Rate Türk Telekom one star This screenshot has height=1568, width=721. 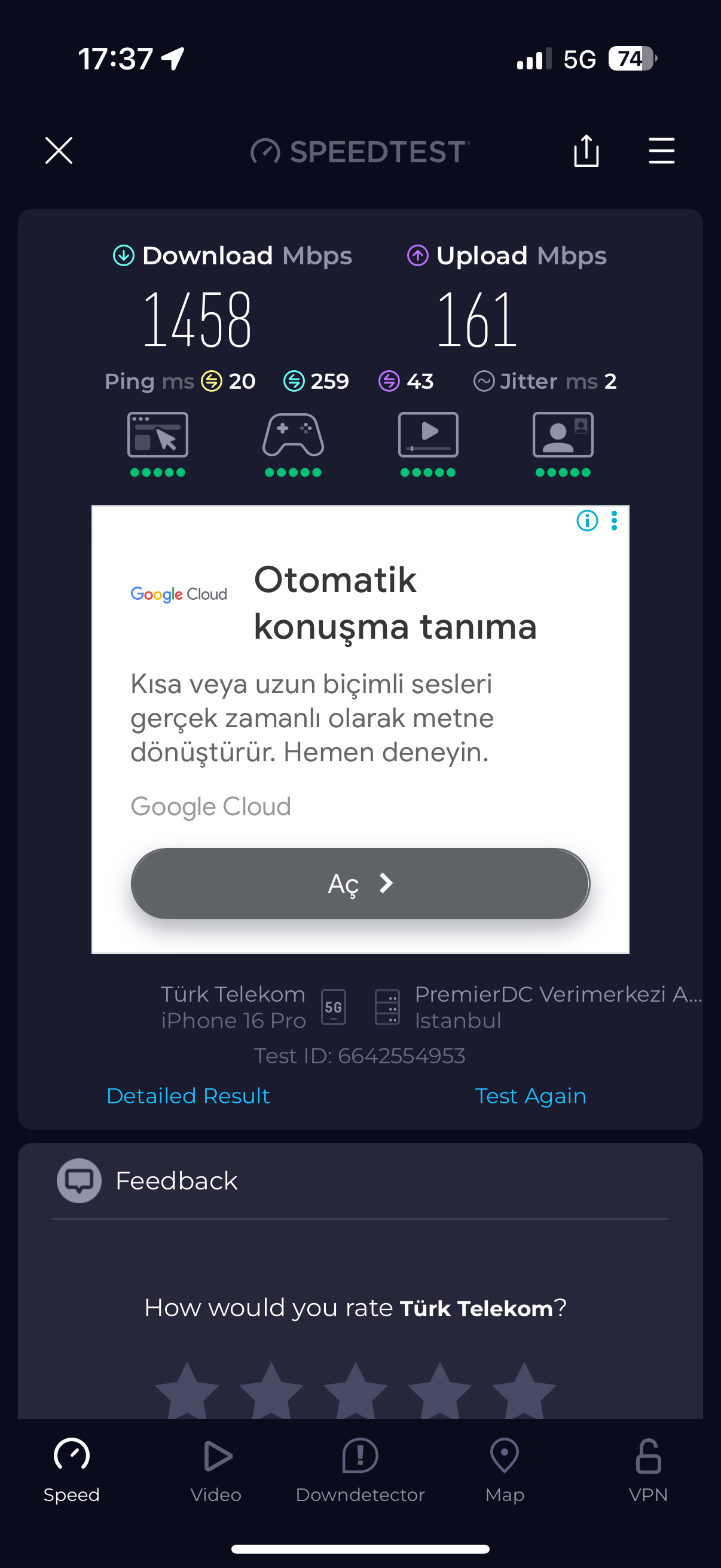(x=187, y=1391)
